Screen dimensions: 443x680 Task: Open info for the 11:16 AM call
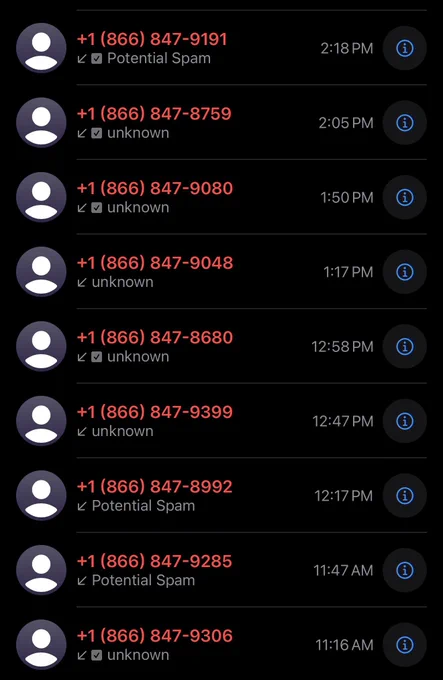click(405, 645)
